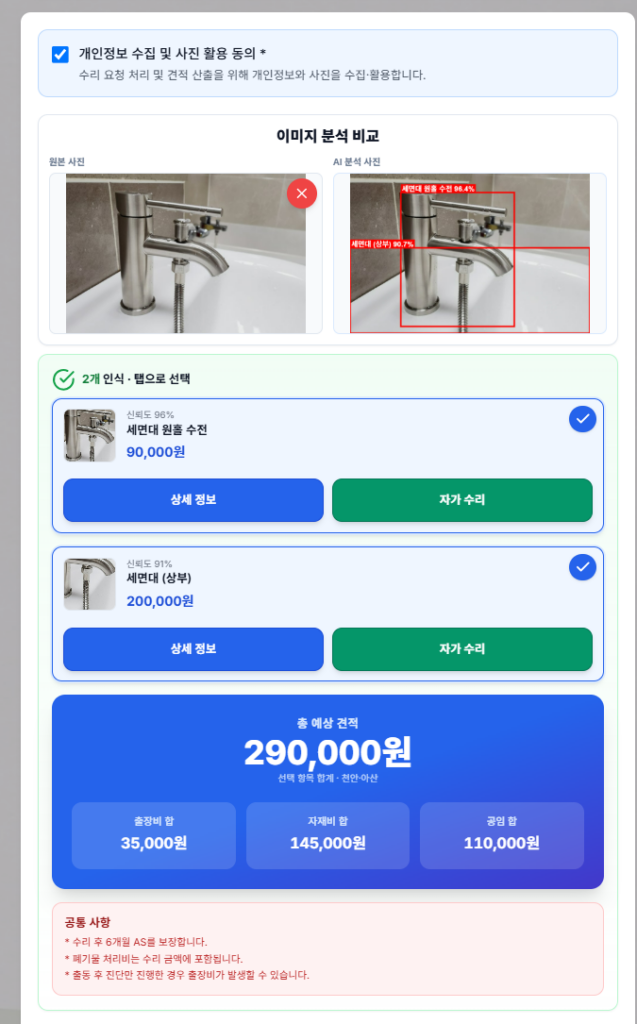Choose 자가 수리 for 세면대 (상부)
This screenshot has height=1024, width=637.
[462, 649]
